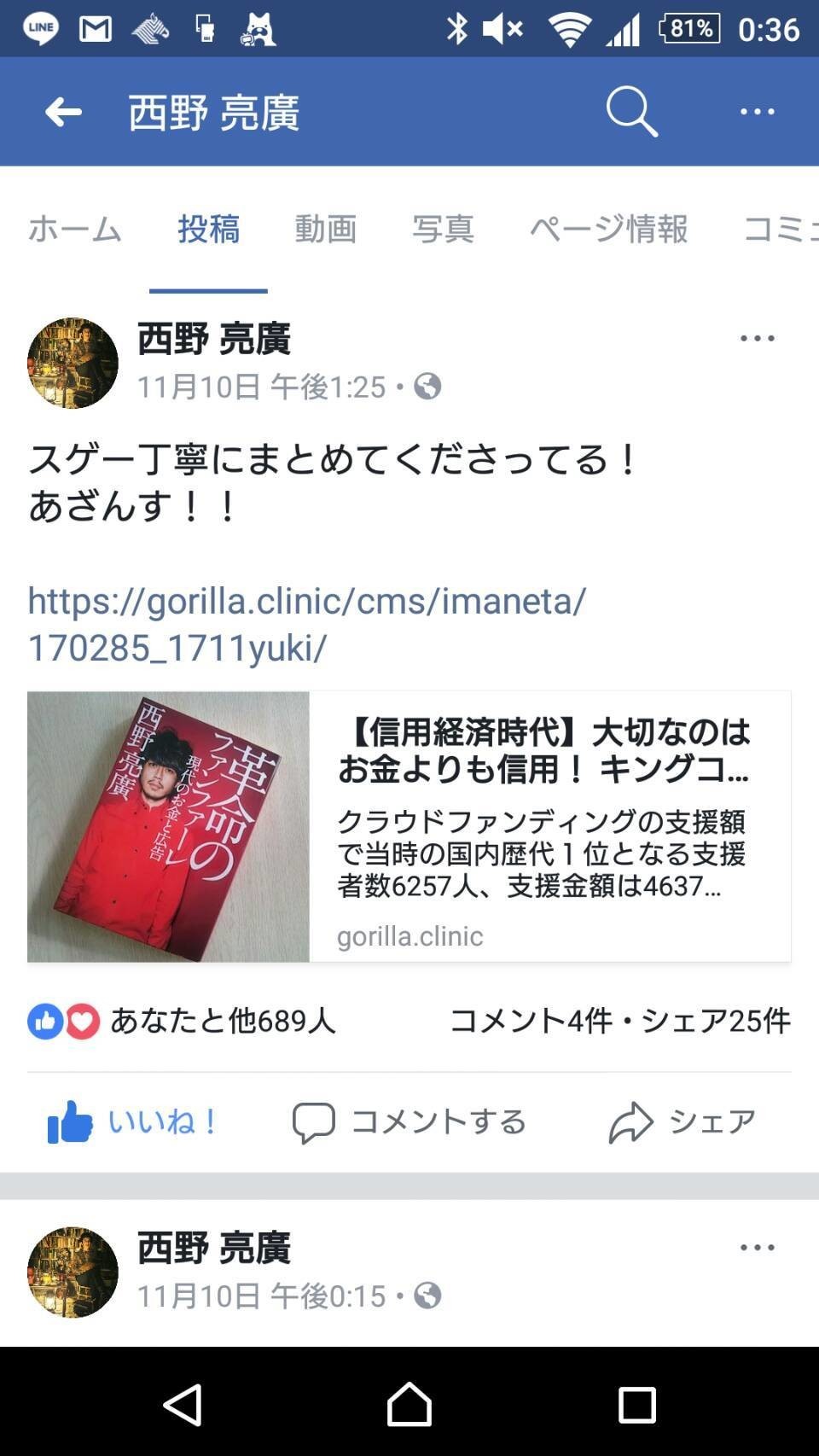This screenshot has width=819, height=1456.
Task: View reactions from あなたと他689人
Action: pos(181,1021)
